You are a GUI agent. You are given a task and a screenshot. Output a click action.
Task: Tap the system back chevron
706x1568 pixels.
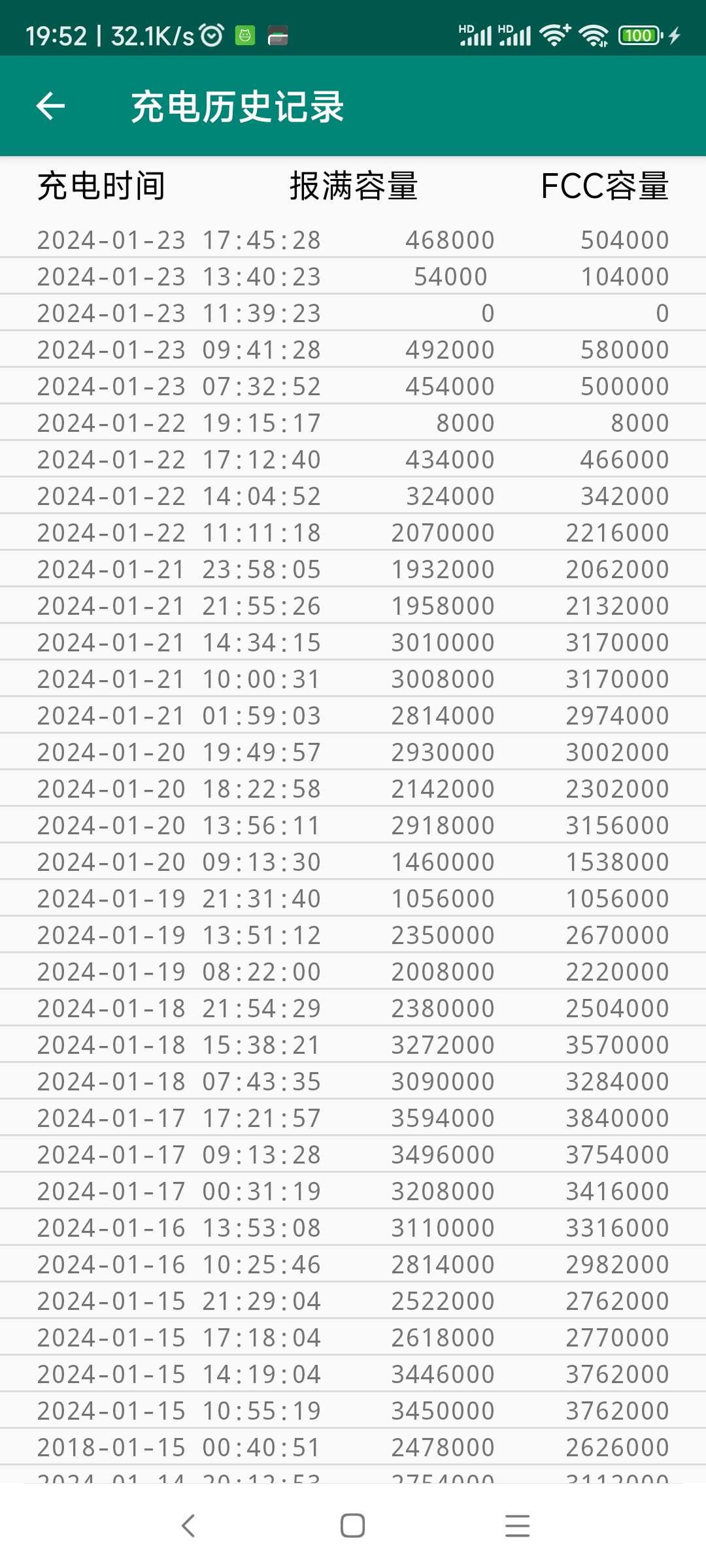pos(188,1526)
